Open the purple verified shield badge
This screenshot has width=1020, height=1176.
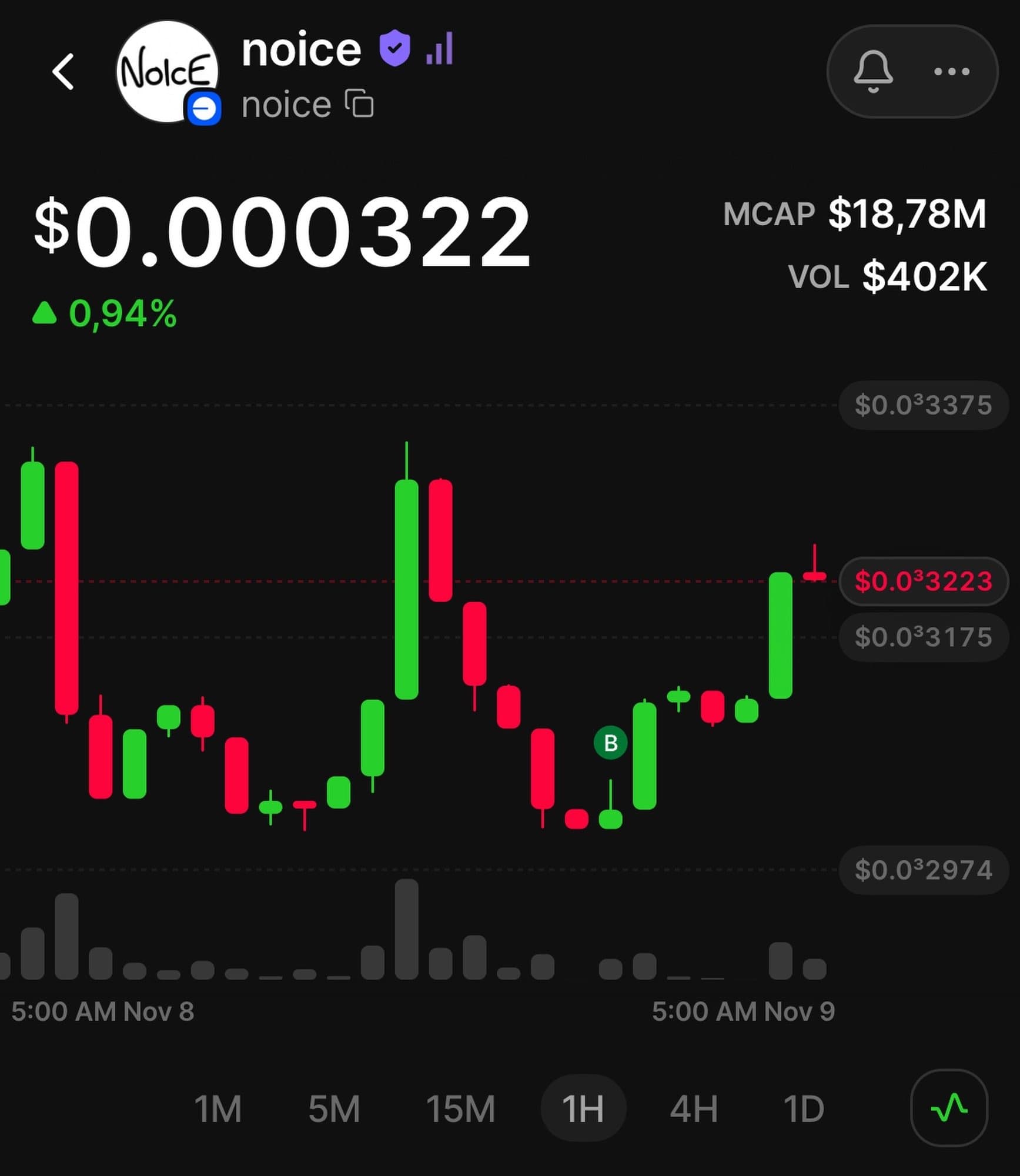(x=394, y=48)
